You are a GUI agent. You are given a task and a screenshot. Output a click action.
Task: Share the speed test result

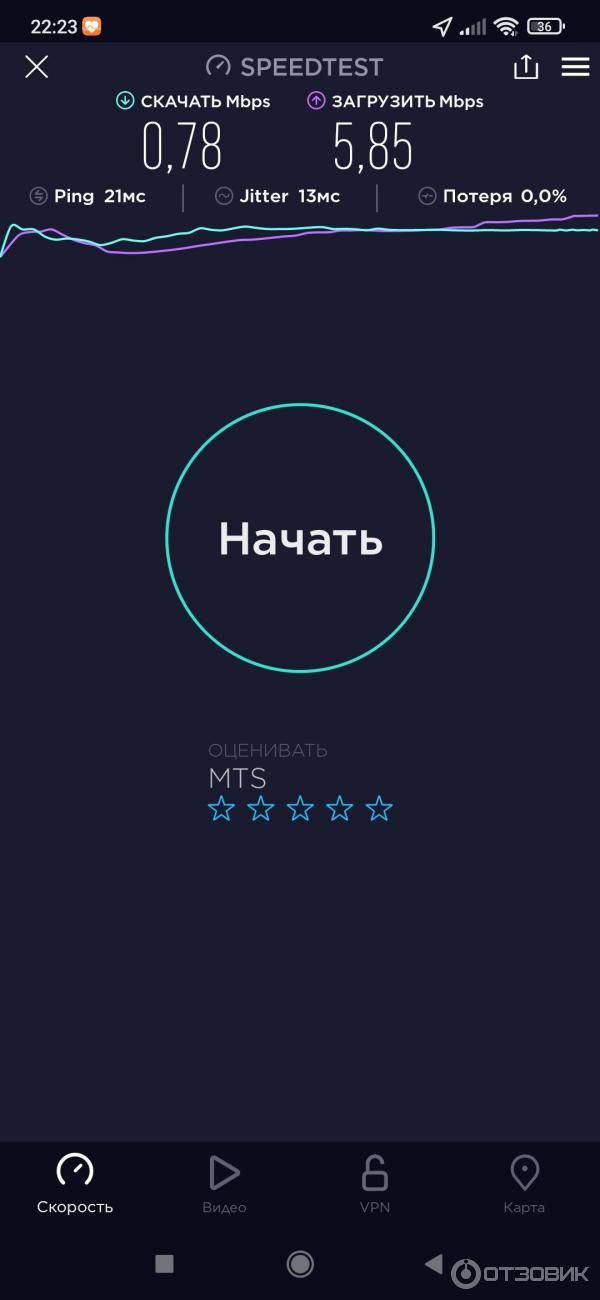tap(525, 67)
